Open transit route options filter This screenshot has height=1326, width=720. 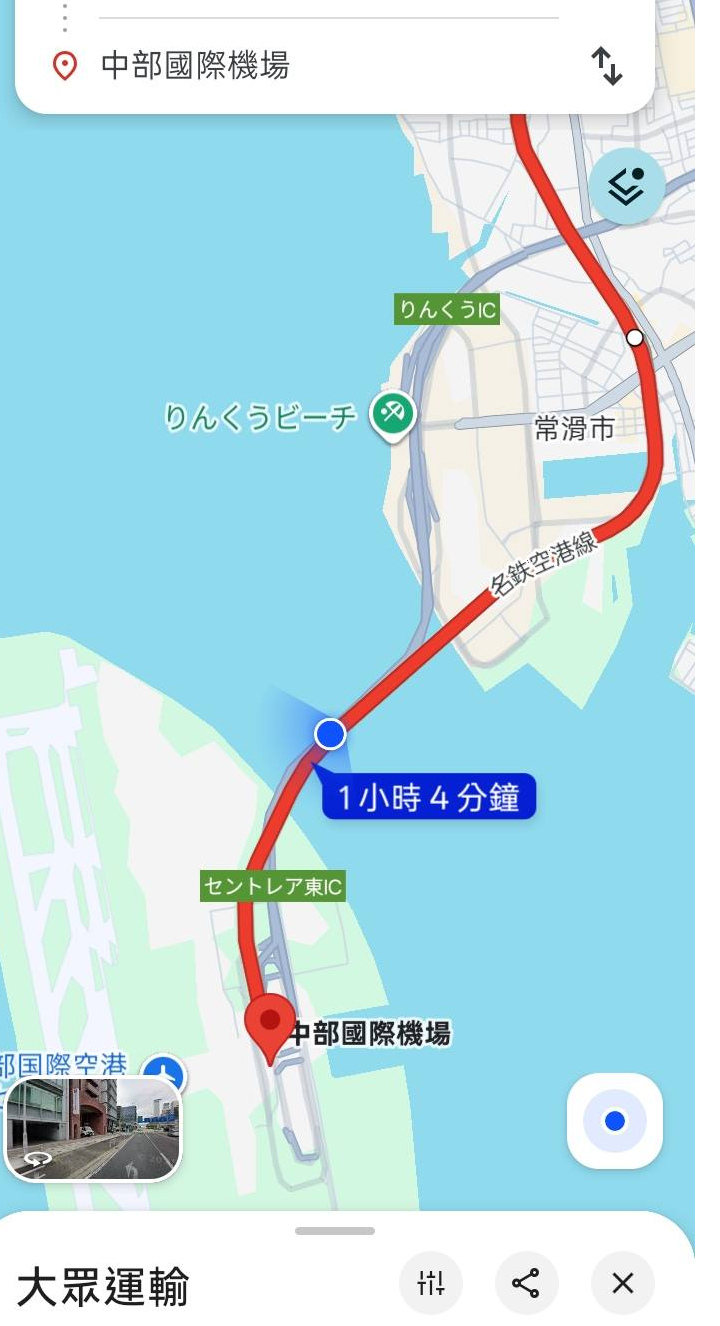coord(431,1282)
